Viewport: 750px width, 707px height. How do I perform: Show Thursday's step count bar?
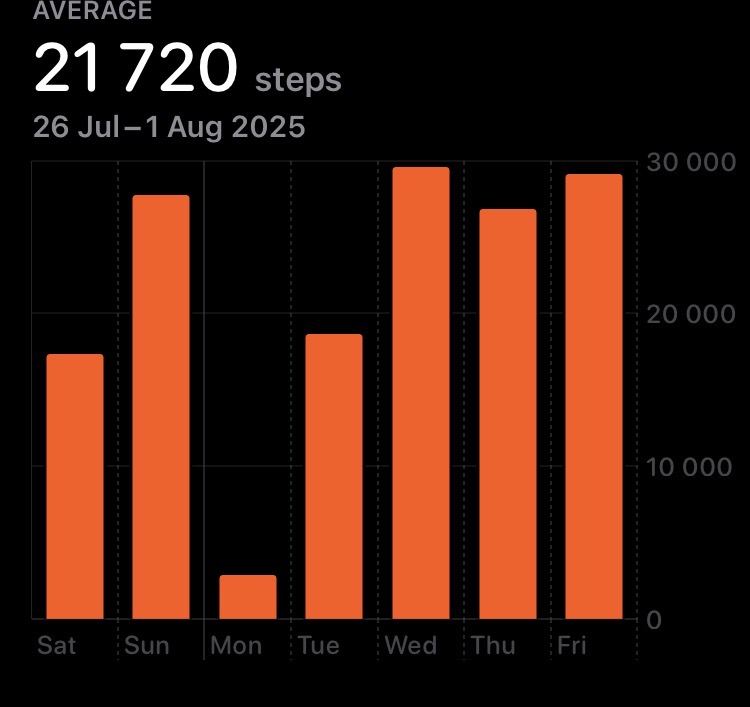coord(507,414)
